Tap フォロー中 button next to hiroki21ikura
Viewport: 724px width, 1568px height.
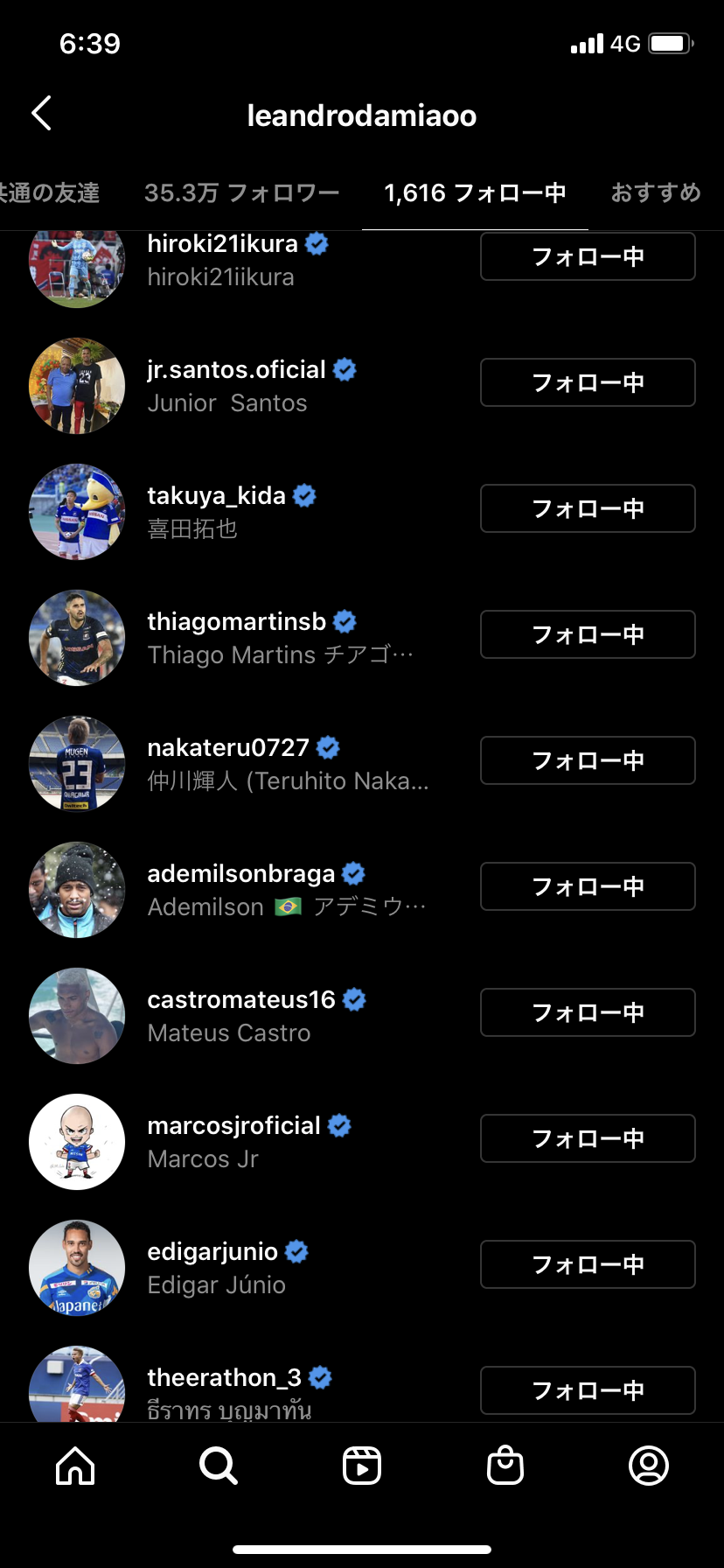coord(588,256)
